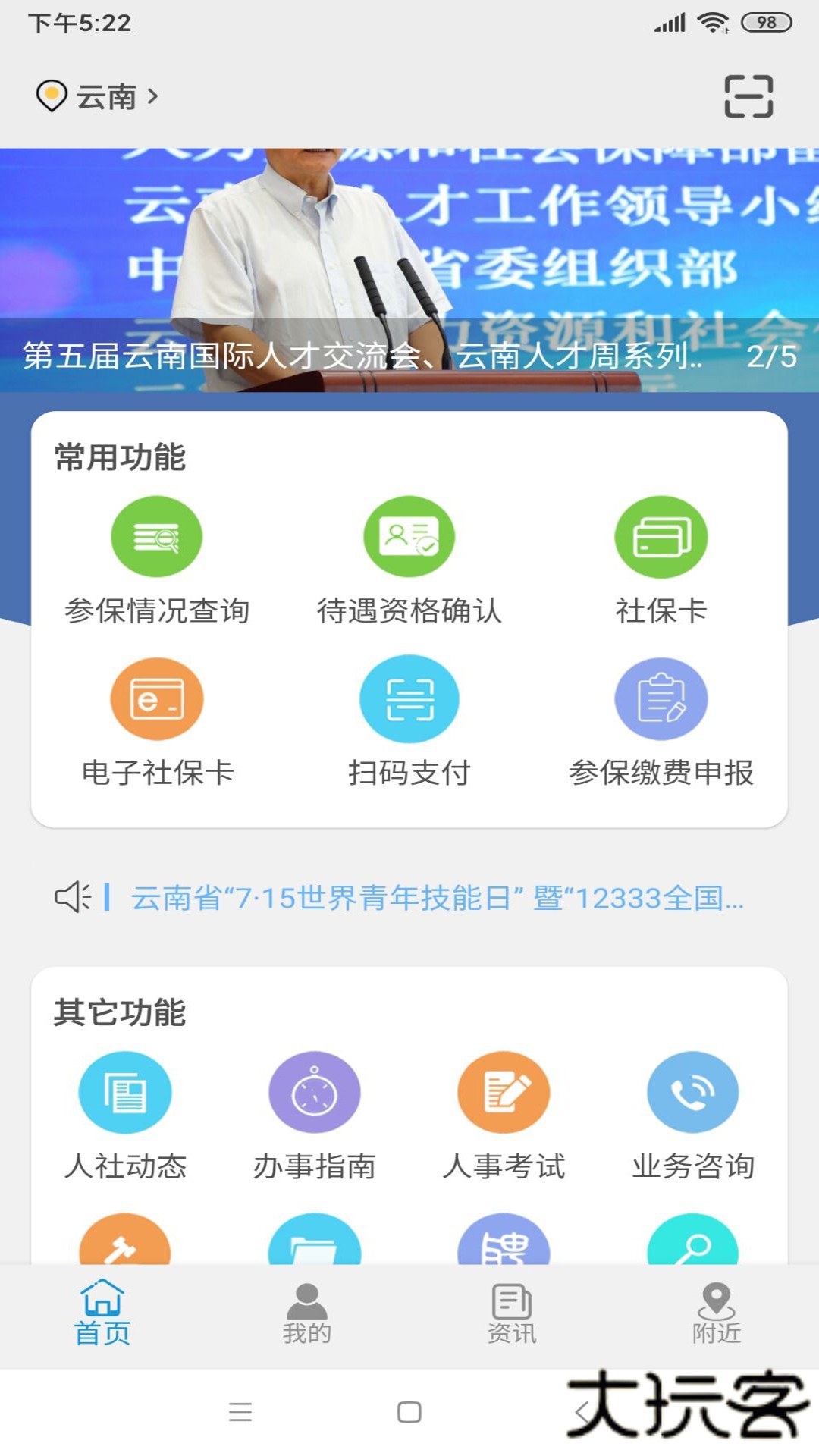Select the 待遇资格确认 green icon
The width and height of the screenshot is (819, 1456).
pyautogui.click(x=409, y=537)
